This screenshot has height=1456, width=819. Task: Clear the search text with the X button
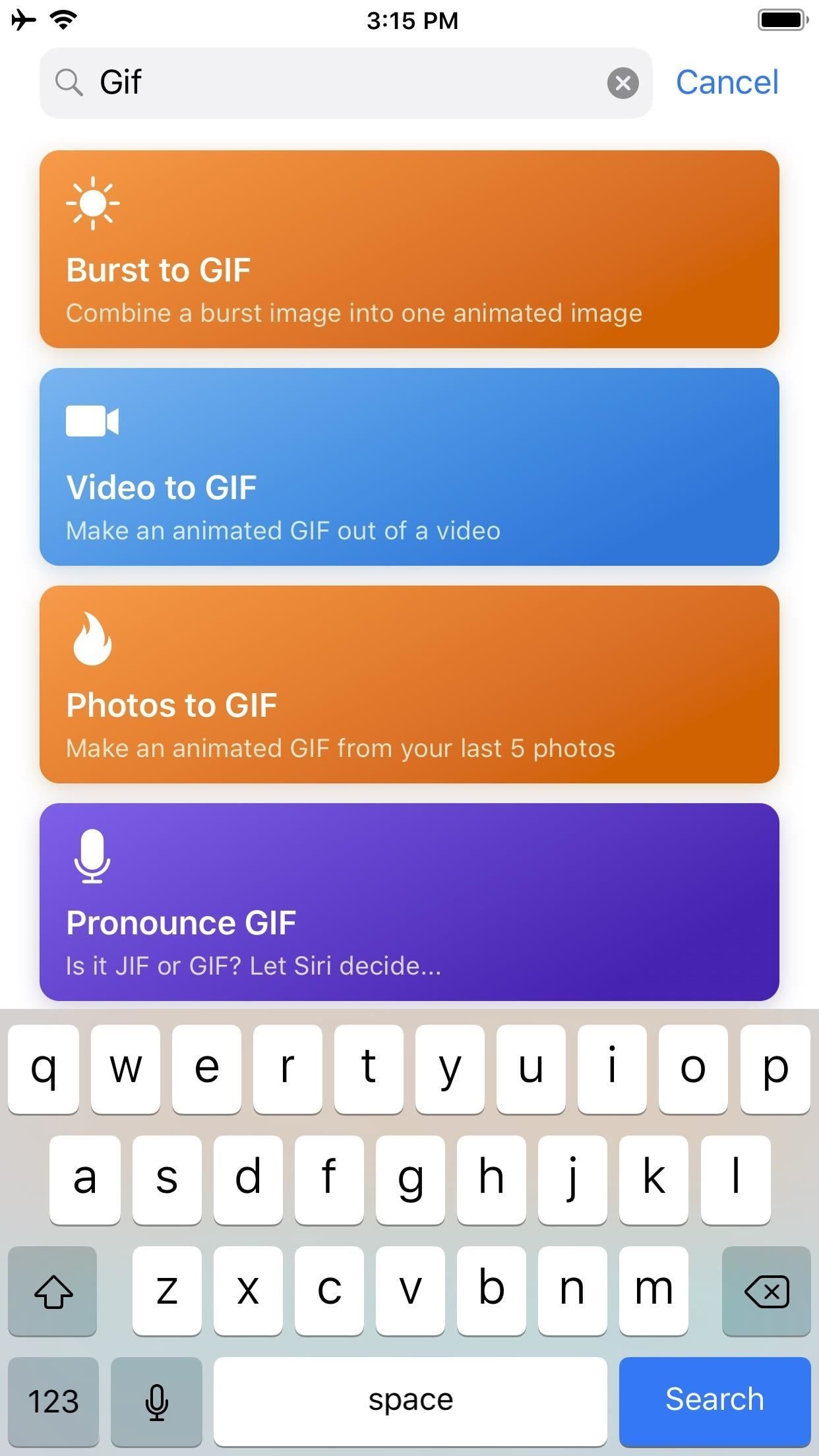(x=623, y=82)
